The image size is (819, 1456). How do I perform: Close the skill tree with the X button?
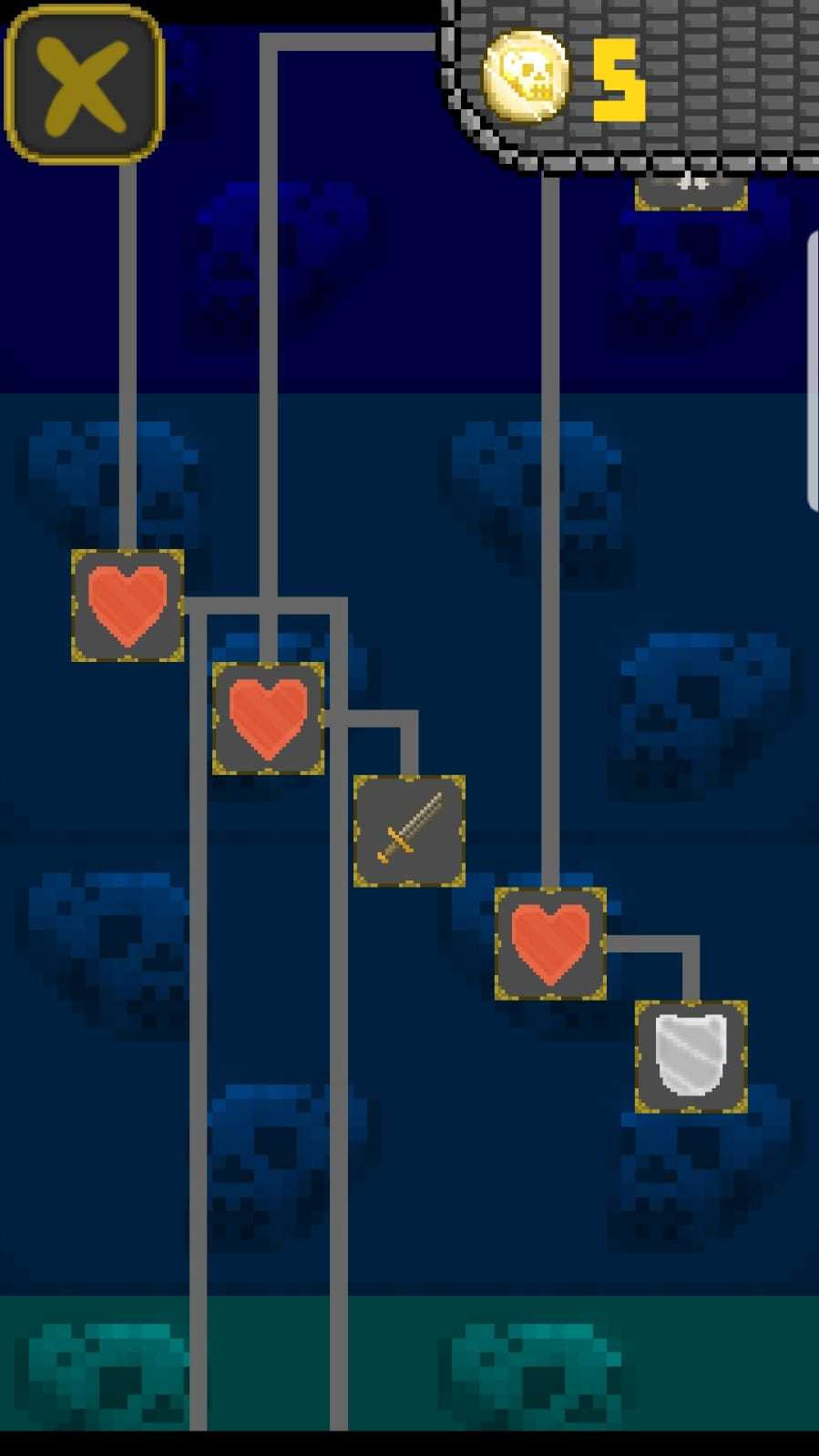coord(84,84)
